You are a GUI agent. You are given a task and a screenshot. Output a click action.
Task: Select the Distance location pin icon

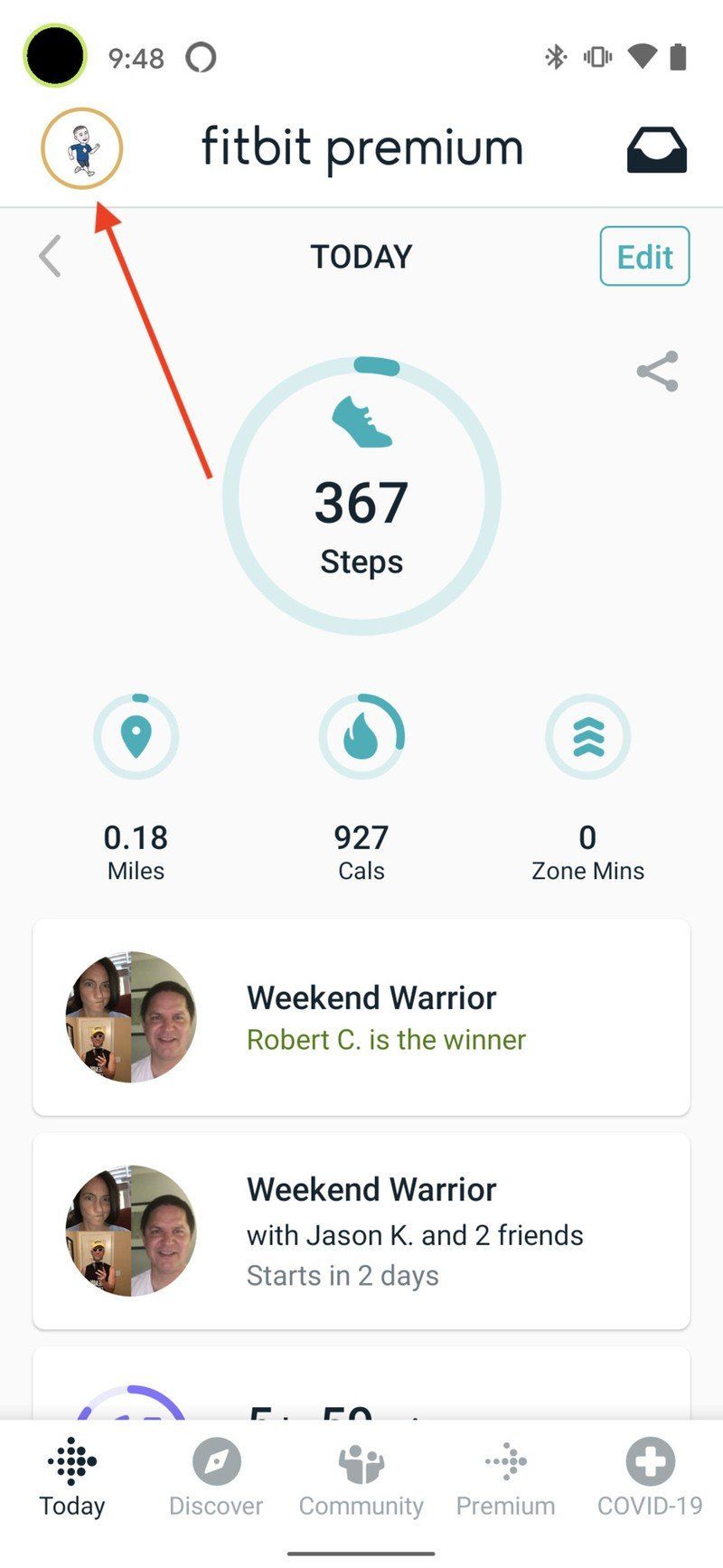point(136,736)
